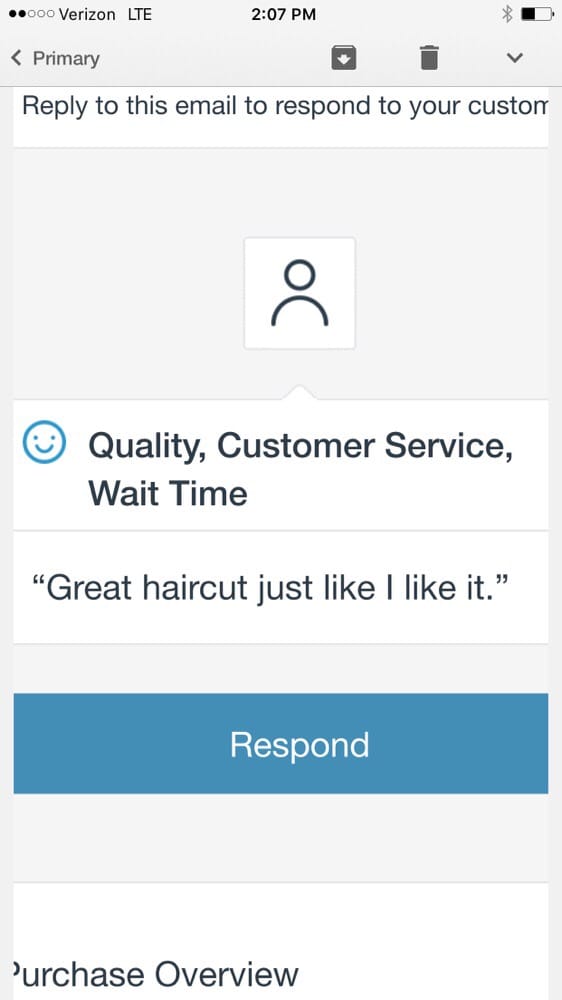The width and height of the screenshot is (562, 1000).
Task: Expand the down chevron in the toolbar
Action: click(515, 58)
